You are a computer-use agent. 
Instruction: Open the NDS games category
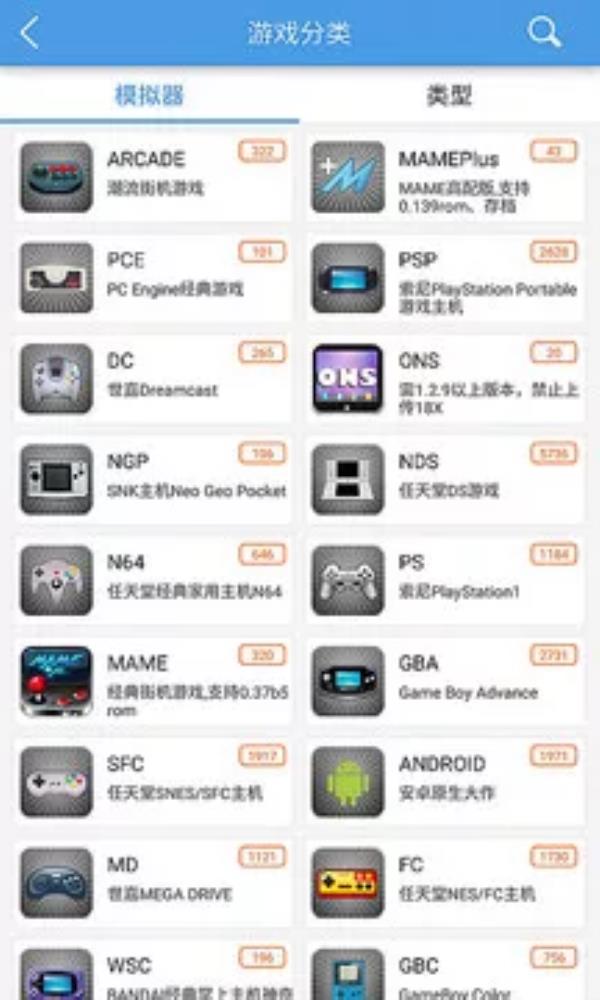tap(445, 479)
